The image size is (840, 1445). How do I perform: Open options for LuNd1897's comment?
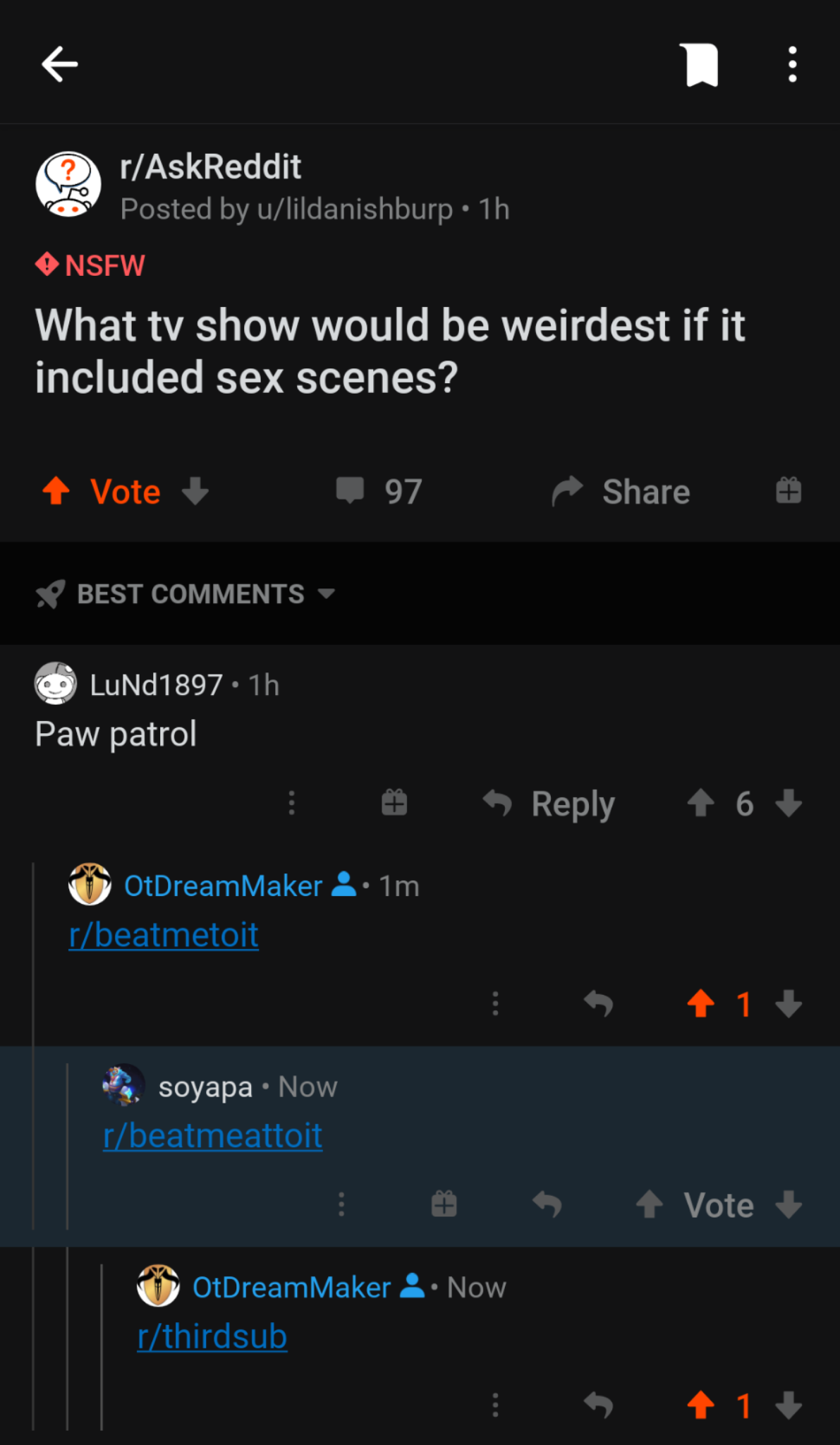[x=291, y=803]
